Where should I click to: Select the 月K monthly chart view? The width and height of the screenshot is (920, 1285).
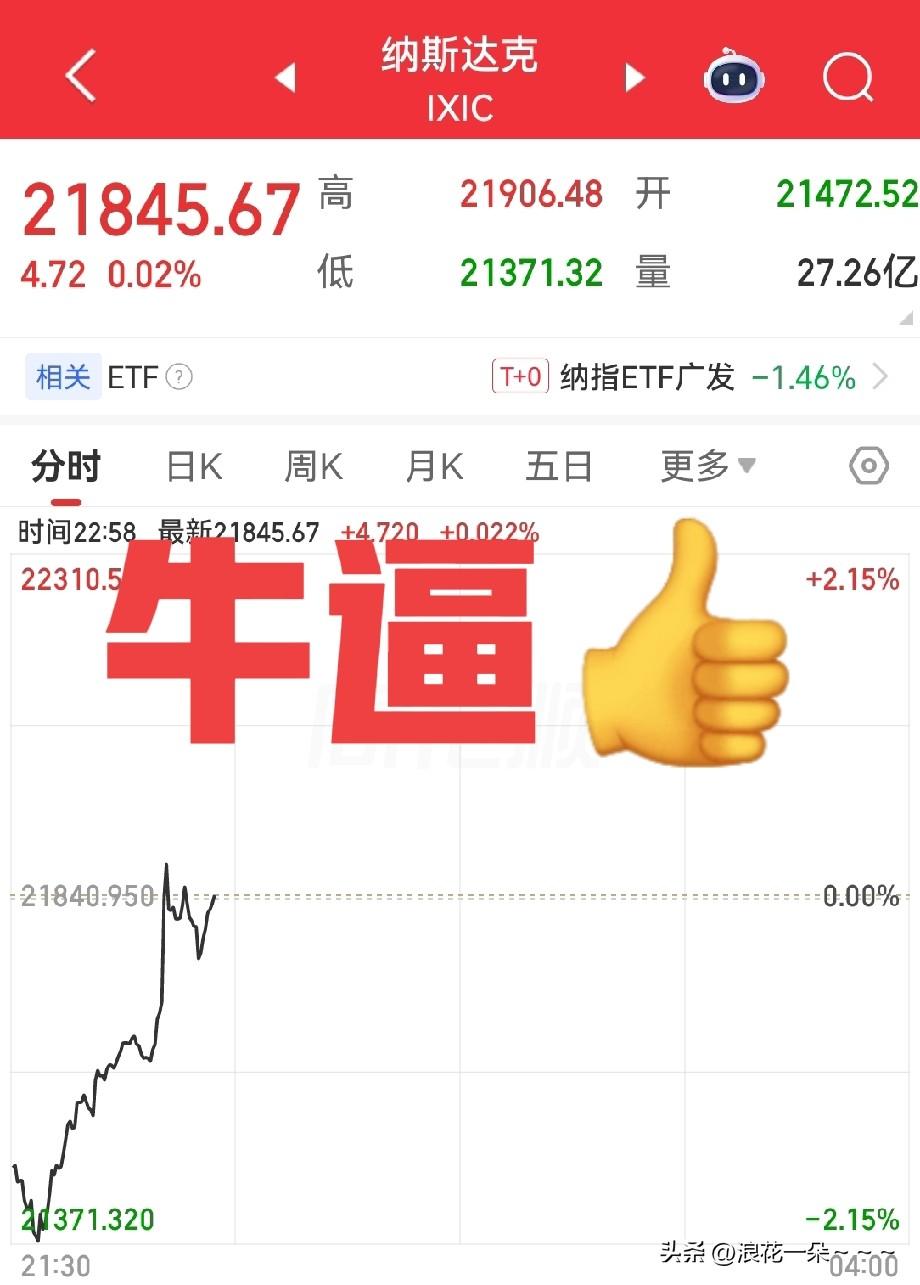click(x=433, y=466)
